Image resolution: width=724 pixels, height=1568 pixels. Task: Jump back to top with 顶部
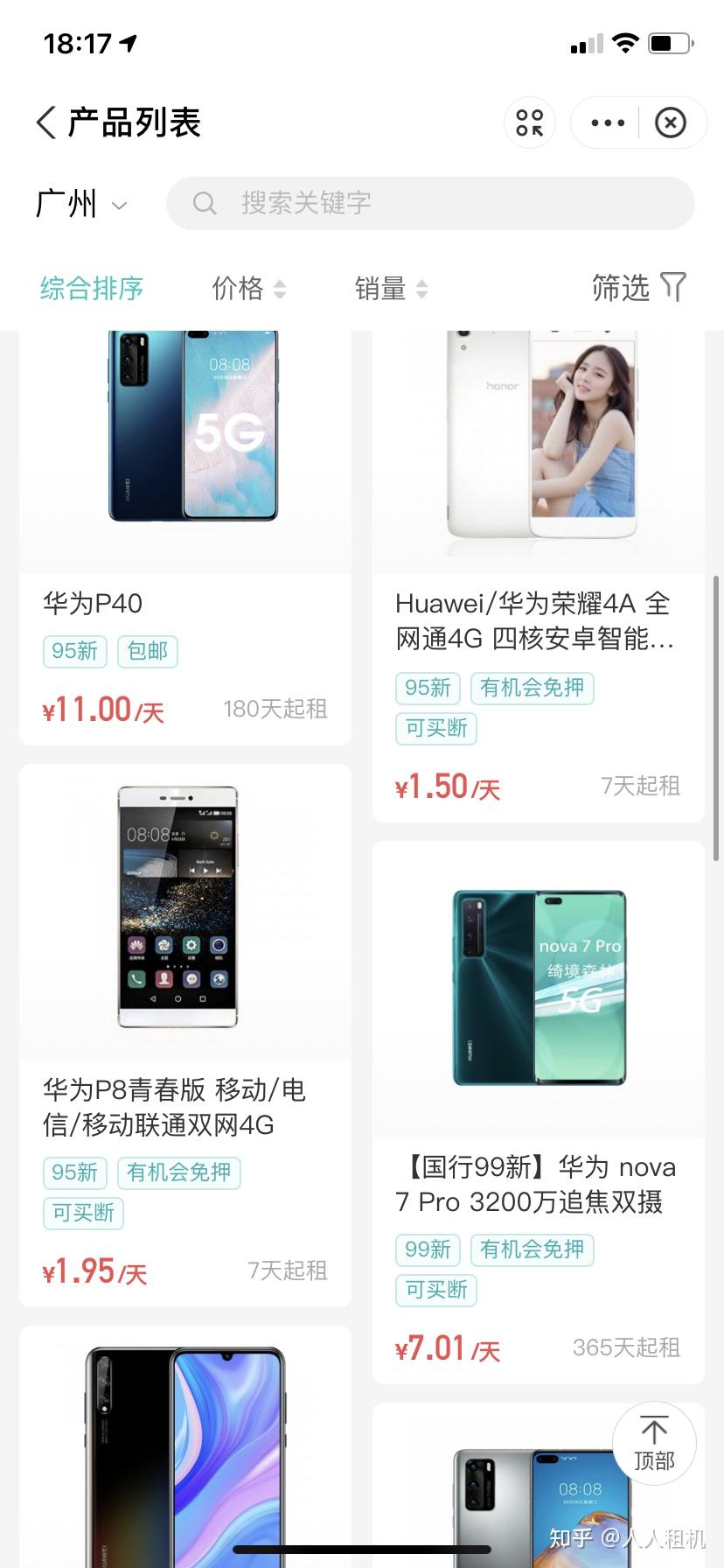click(653, 1444)
